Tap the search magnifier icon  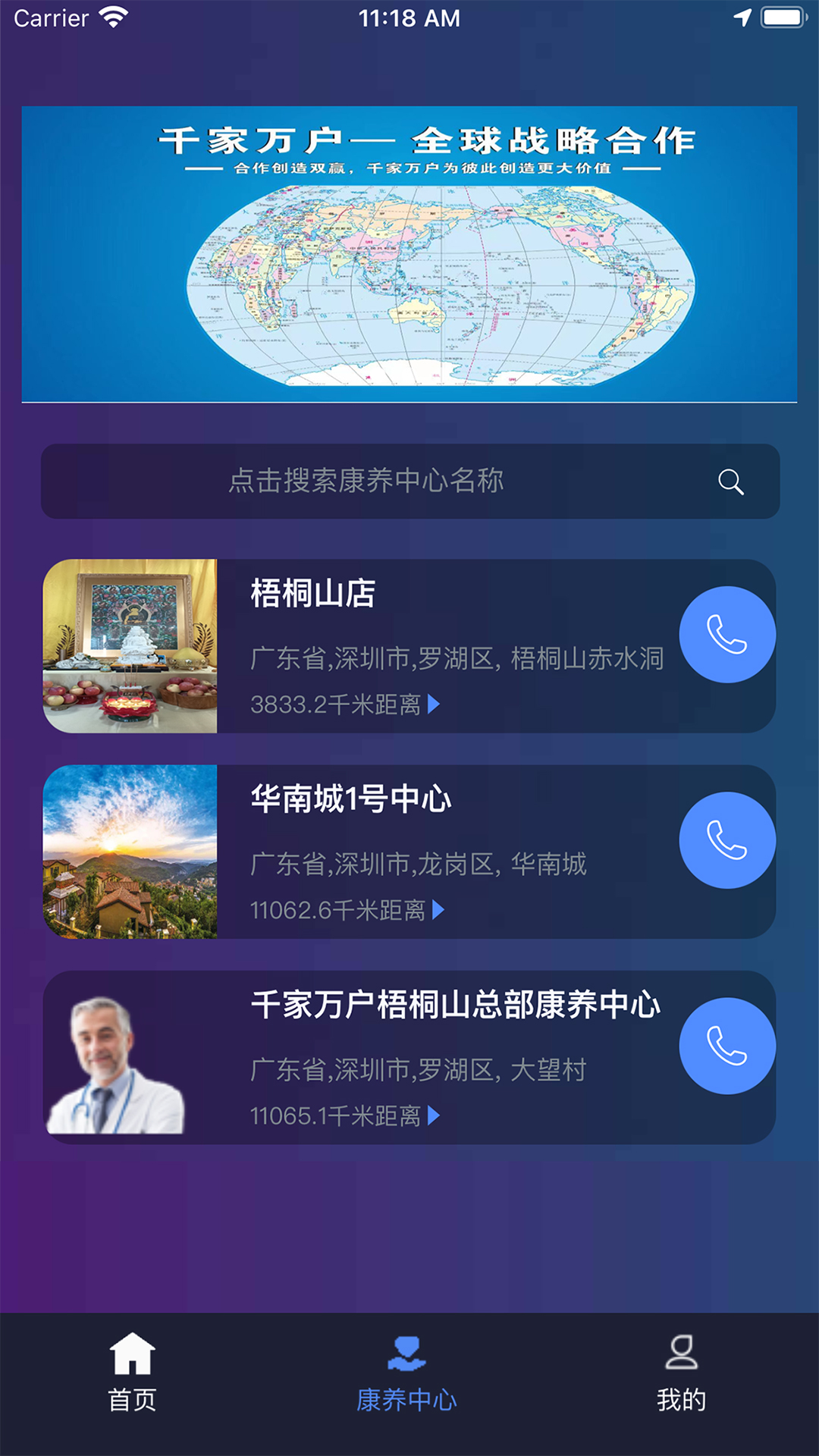point(730,480)
